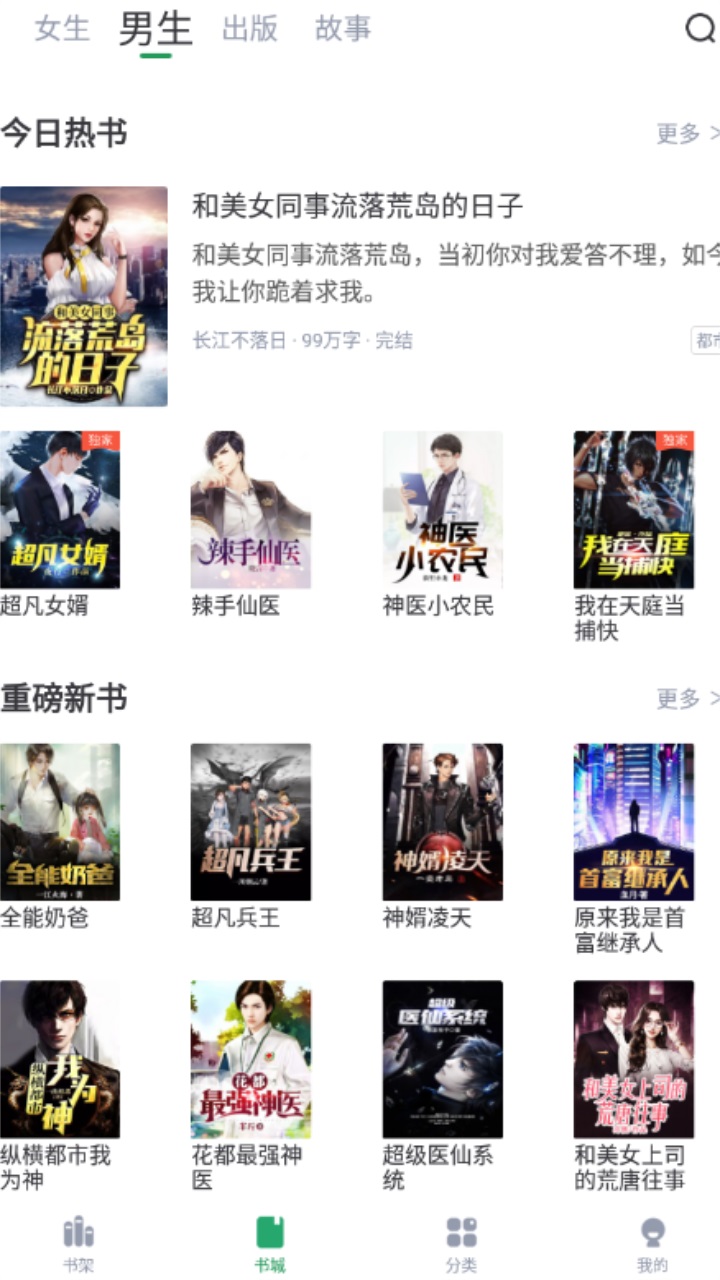Viewport: 720px width, 1280px height.
Task: Open the book 原来我是首富继承人
Action: [633, 822]
